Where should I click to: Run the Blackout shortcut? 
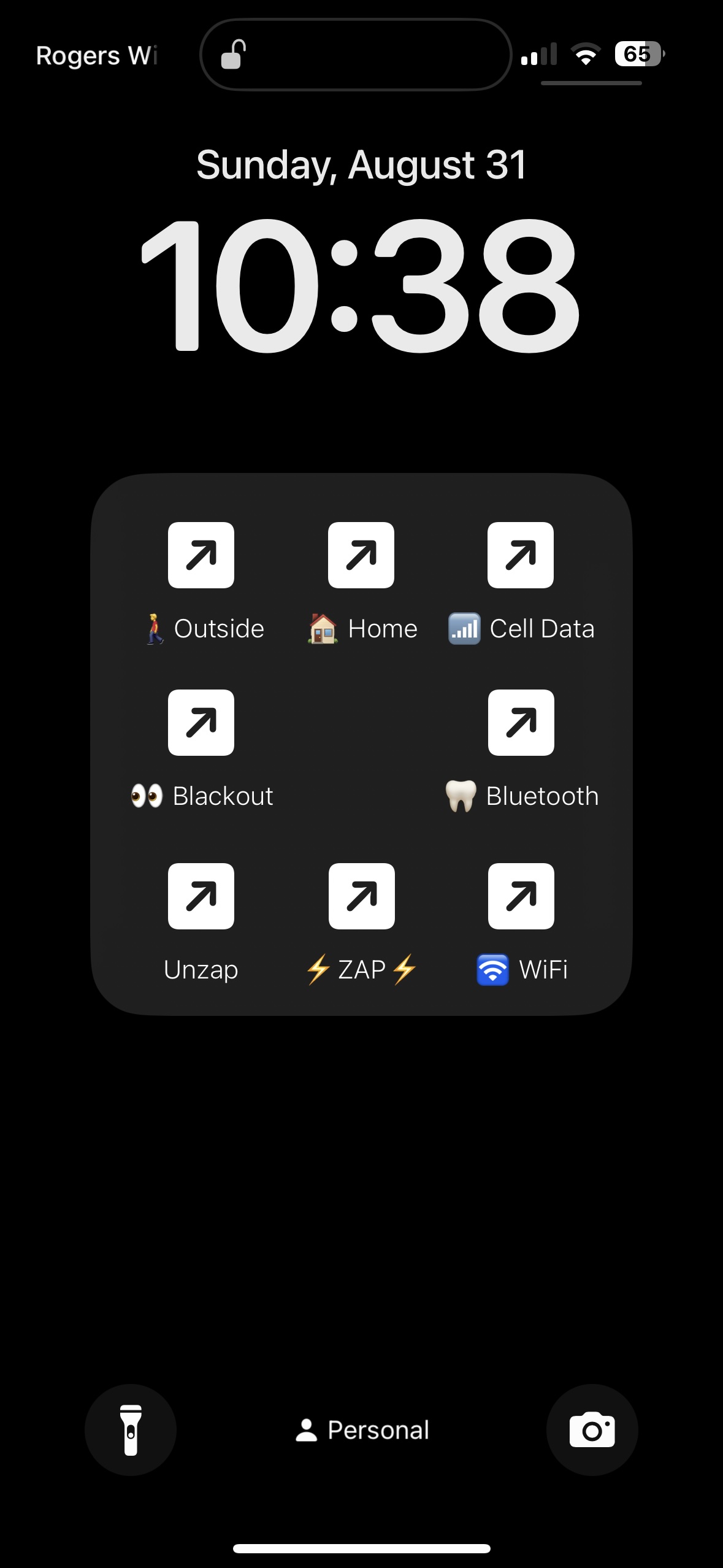(201, 724)
